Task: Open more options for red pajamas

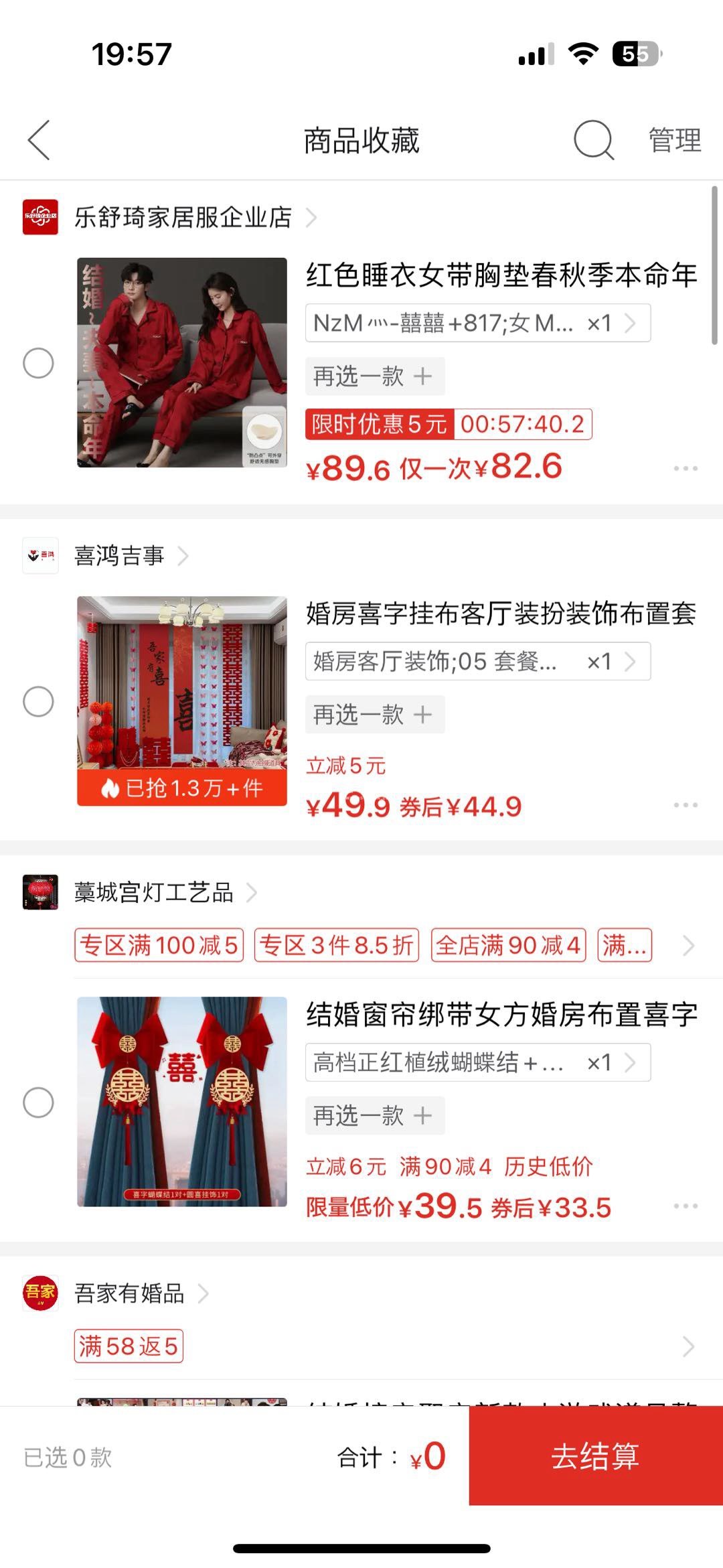Action: [x=686, y=468]
